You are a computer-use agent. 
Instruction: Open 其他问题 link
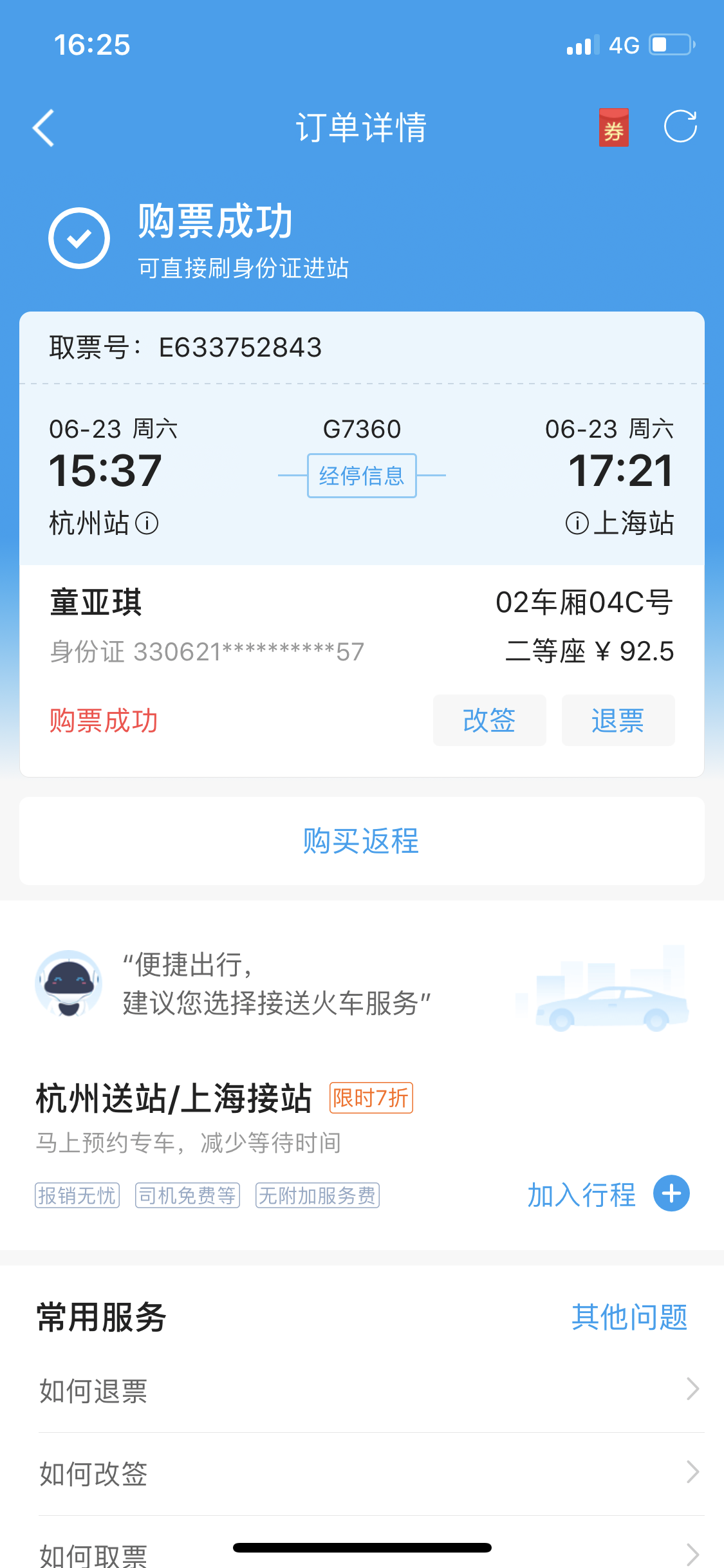(629, 1317)
